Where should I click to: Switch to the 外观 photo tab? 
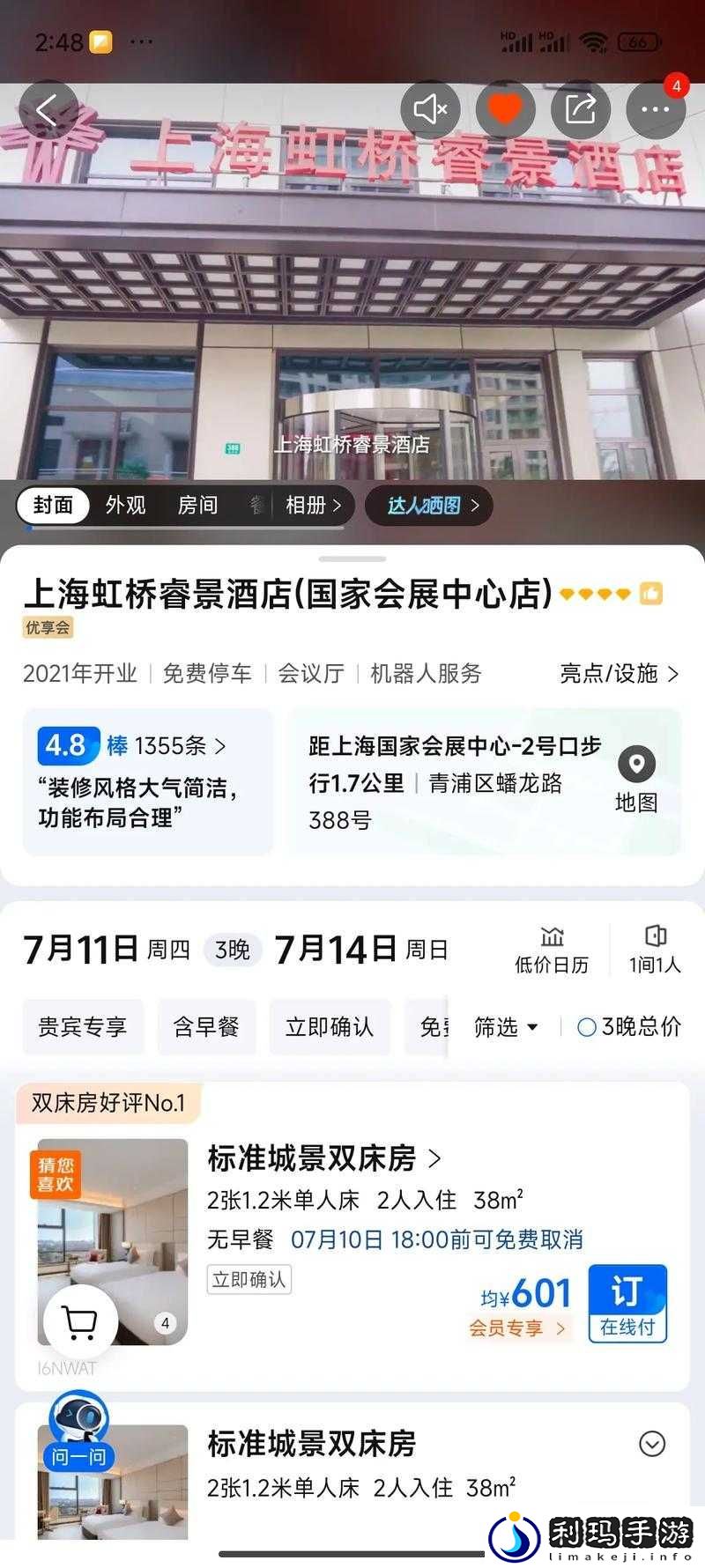(125, 505)
